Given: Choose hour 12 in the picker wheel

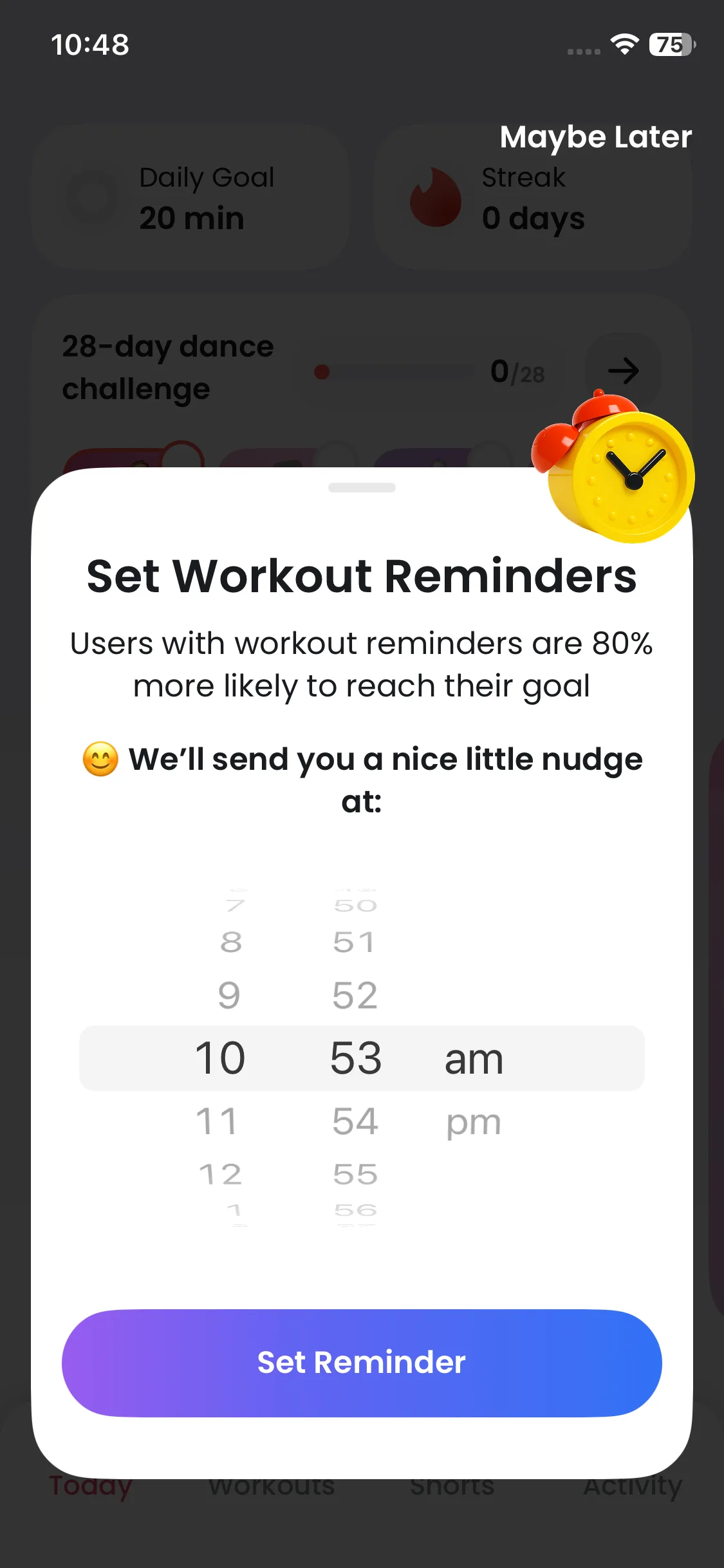Looking at the screenshot, I should tap(220, 1174).
